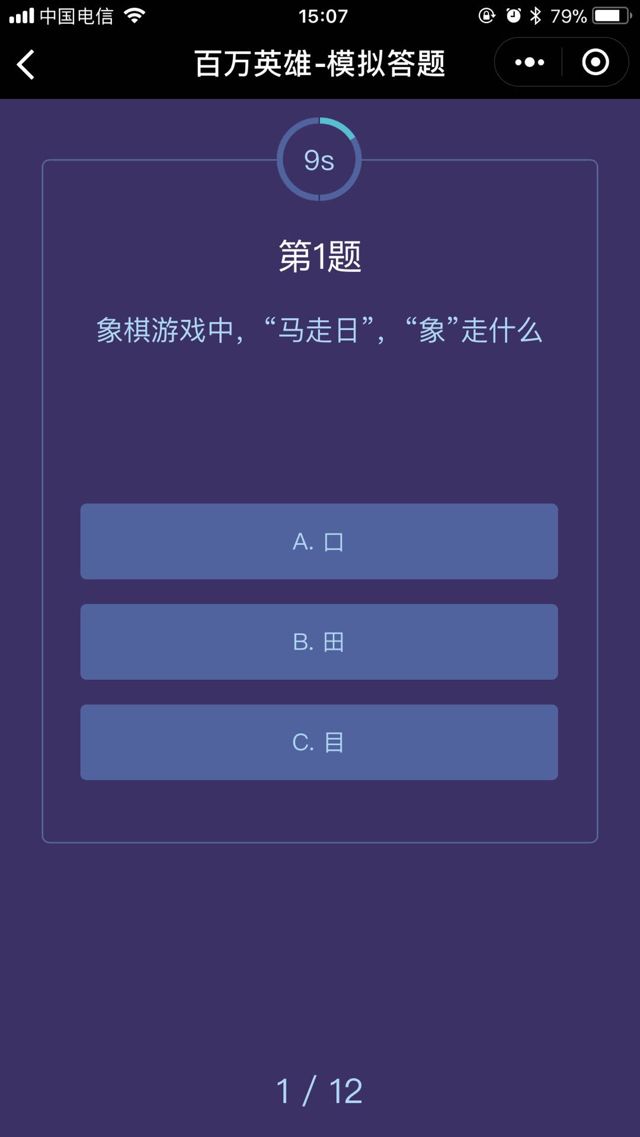
Task: Close the mini program via the circle icon
Action: point(595,63)
